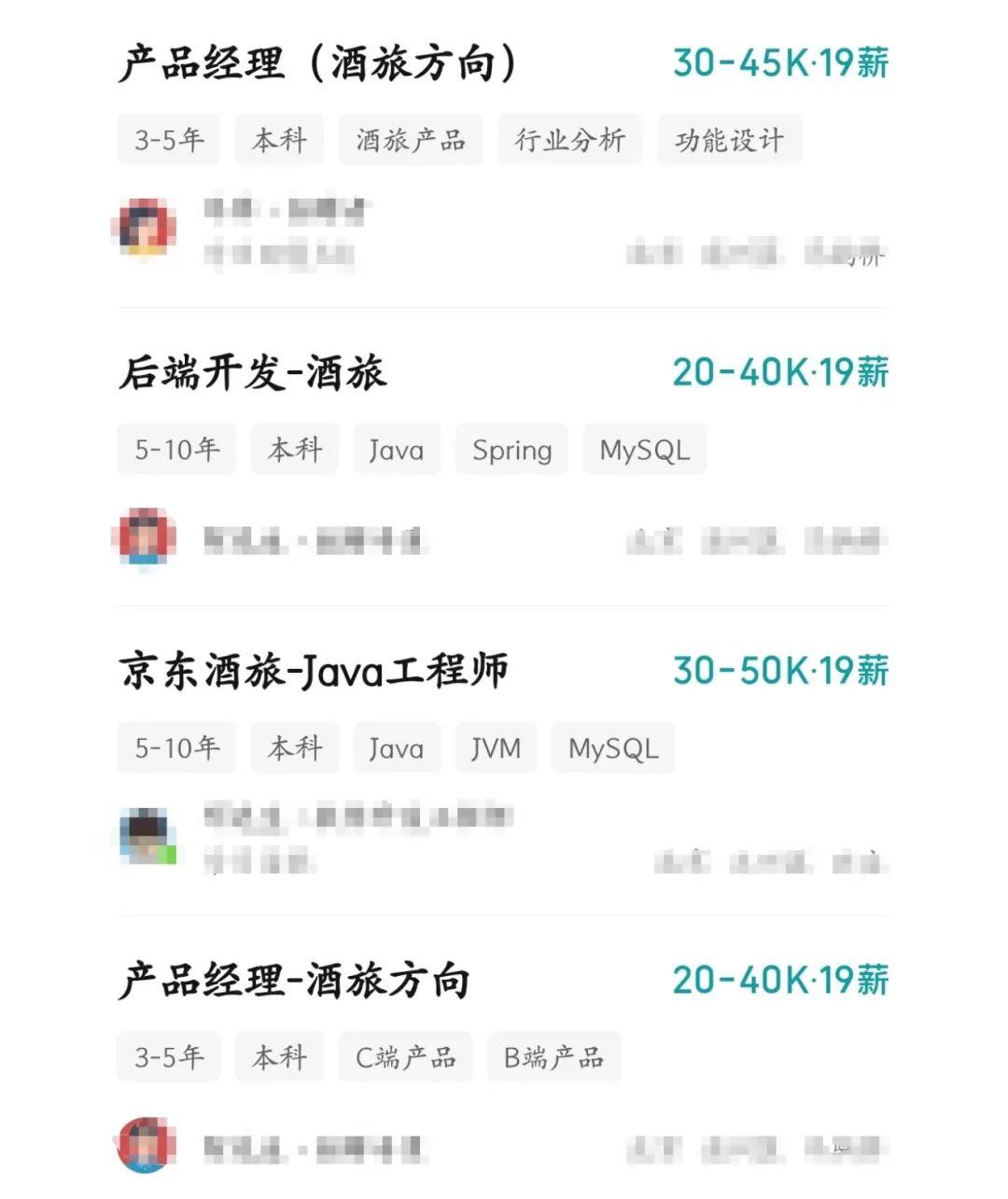The width and height of the screenshot is (1008, 1199).
Task: Open the 京东酒旅-Java工程师 job listing
Action: [x=314, y=671]
